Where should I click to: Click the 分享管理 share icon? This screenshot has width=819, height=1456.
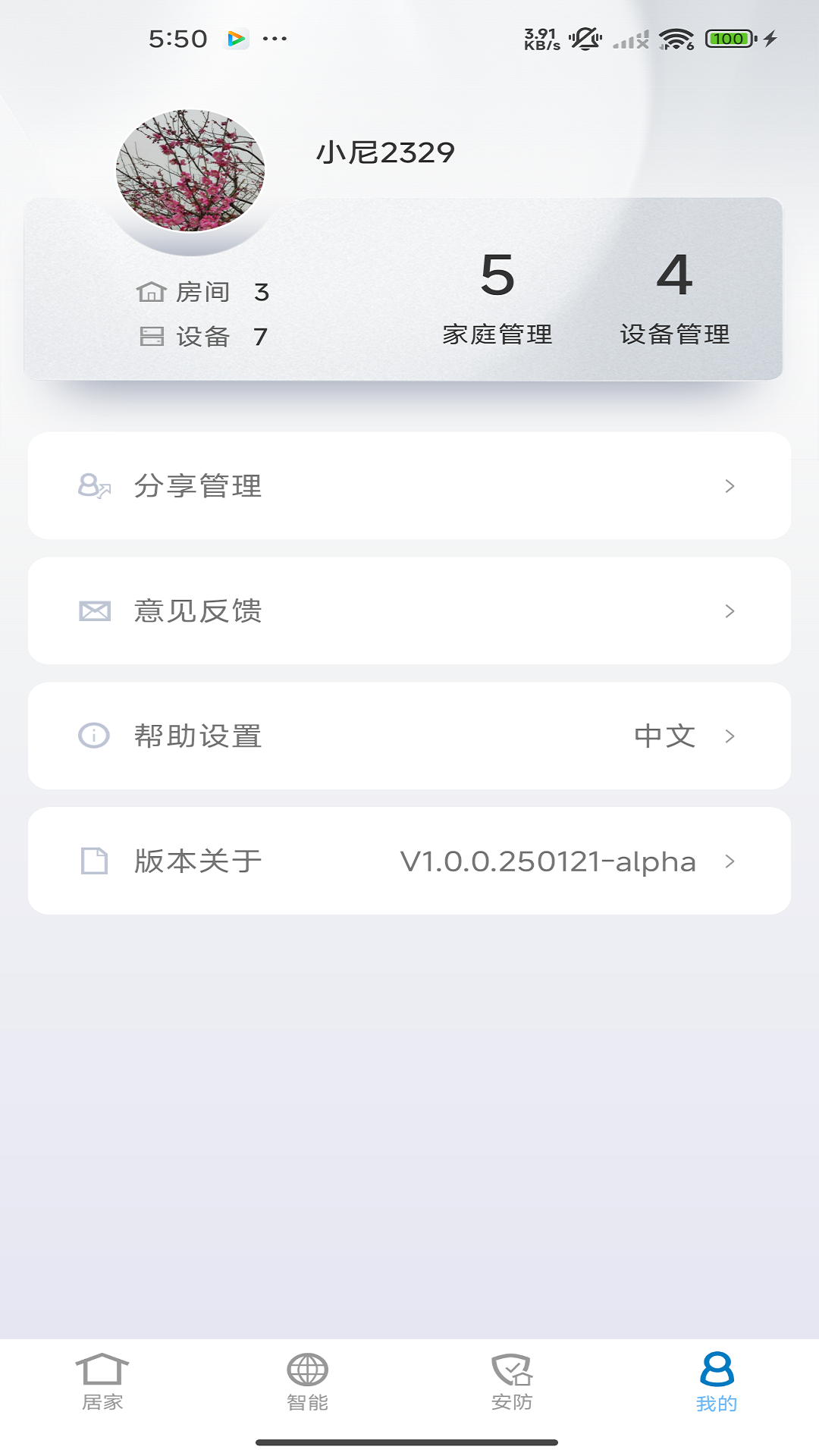tap(93, 486)
